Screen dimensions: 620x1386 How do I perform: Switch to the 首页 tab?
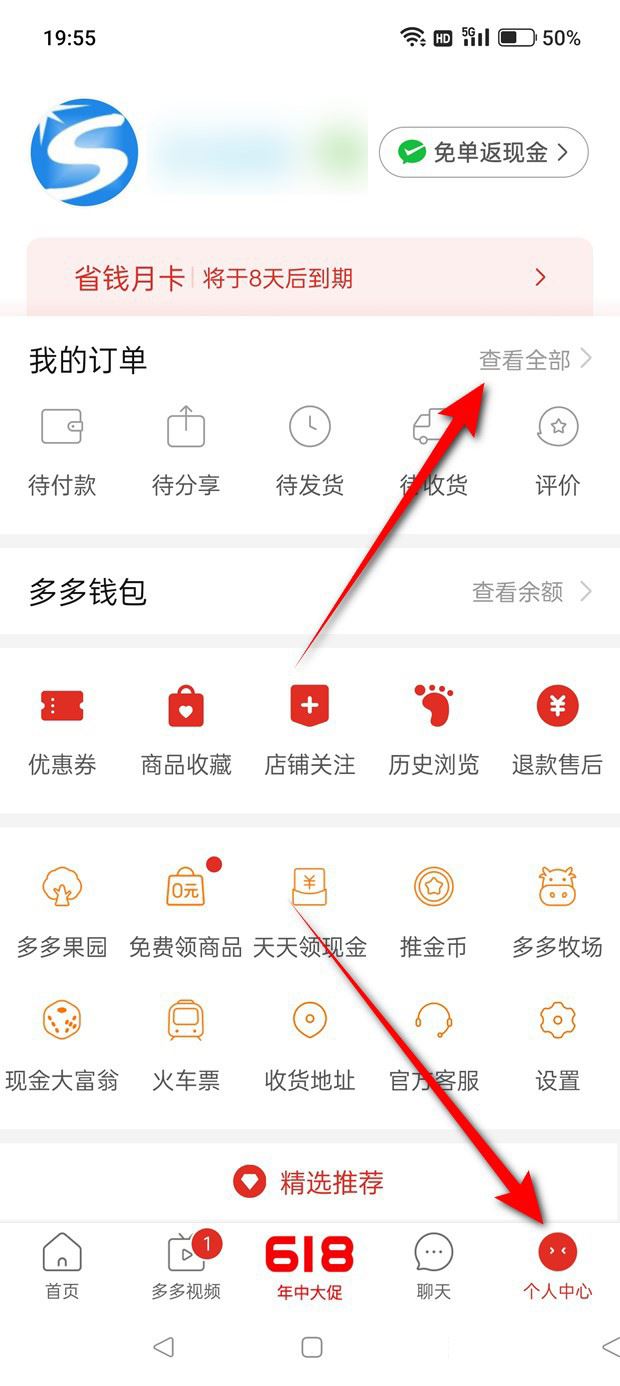[62, 1267]
